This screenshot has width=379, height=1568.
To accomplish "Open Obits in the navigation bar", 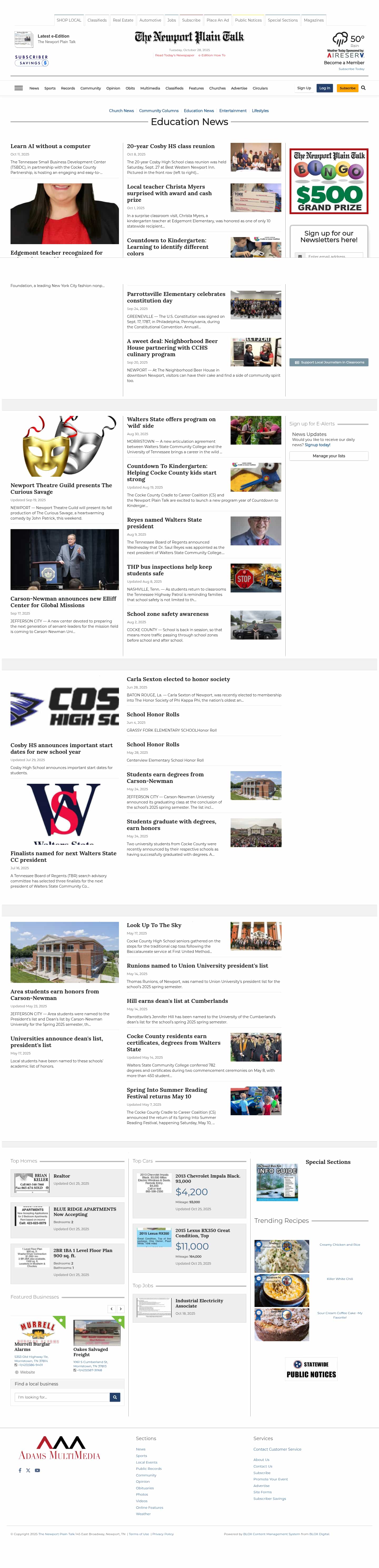I will tap(130, 88).
